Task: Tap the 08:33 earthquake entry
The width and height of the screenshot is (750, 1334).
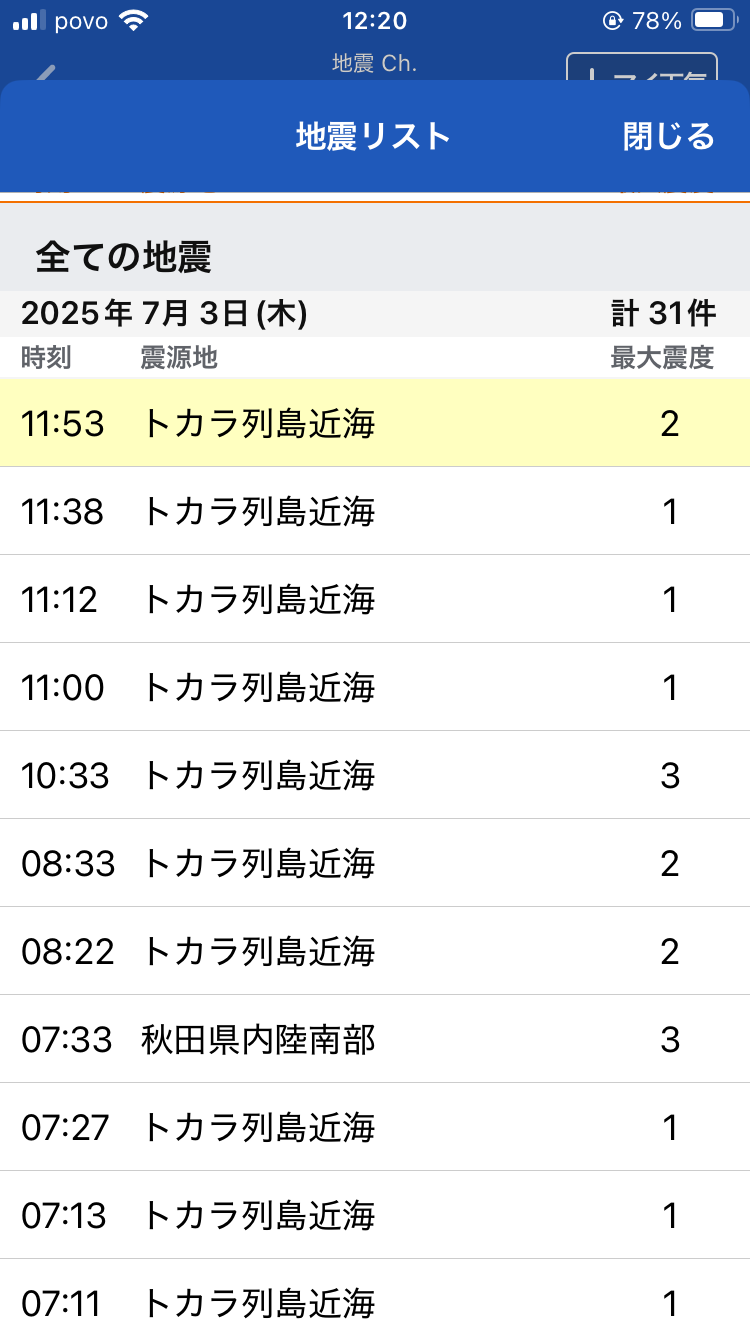Action: (x=375, y=863)
